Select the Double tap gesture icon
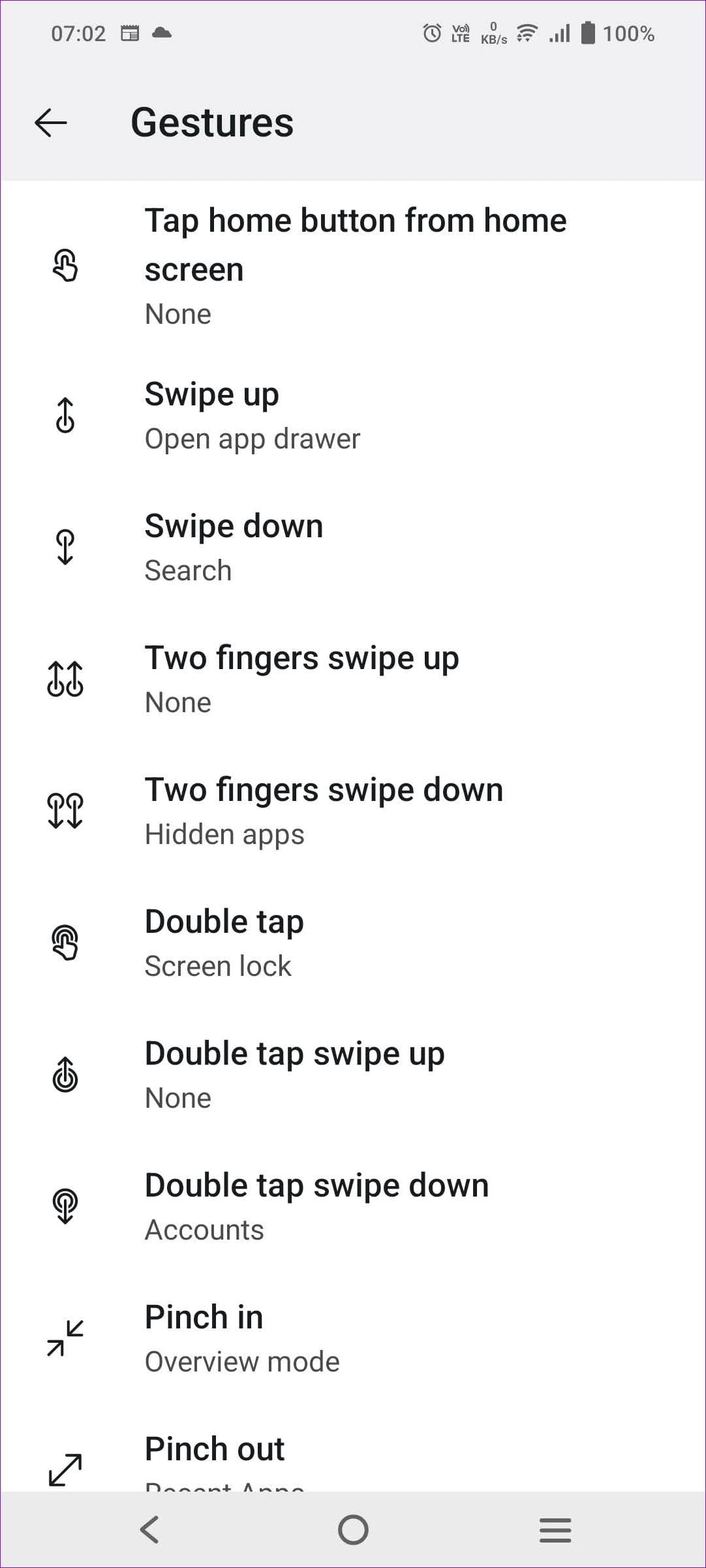Image resolution: width=706 pixels, height=1568 pixels. (x=66, y=943)
